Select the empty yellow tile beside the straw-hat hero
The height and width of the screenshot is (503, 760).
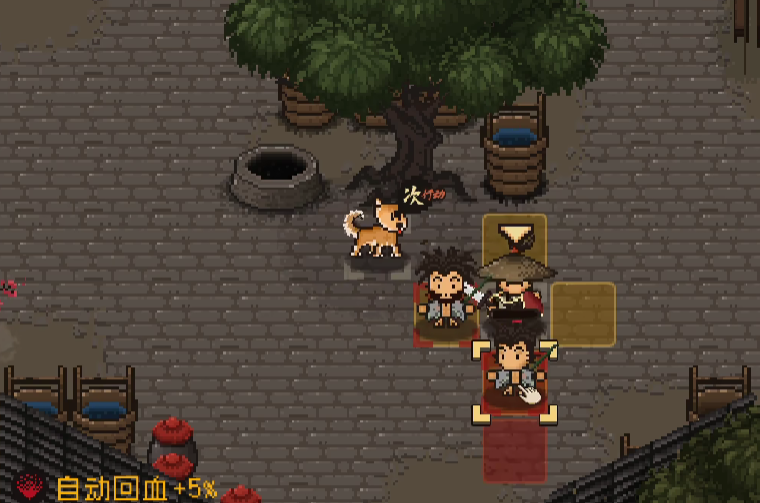tap(584, 314)
